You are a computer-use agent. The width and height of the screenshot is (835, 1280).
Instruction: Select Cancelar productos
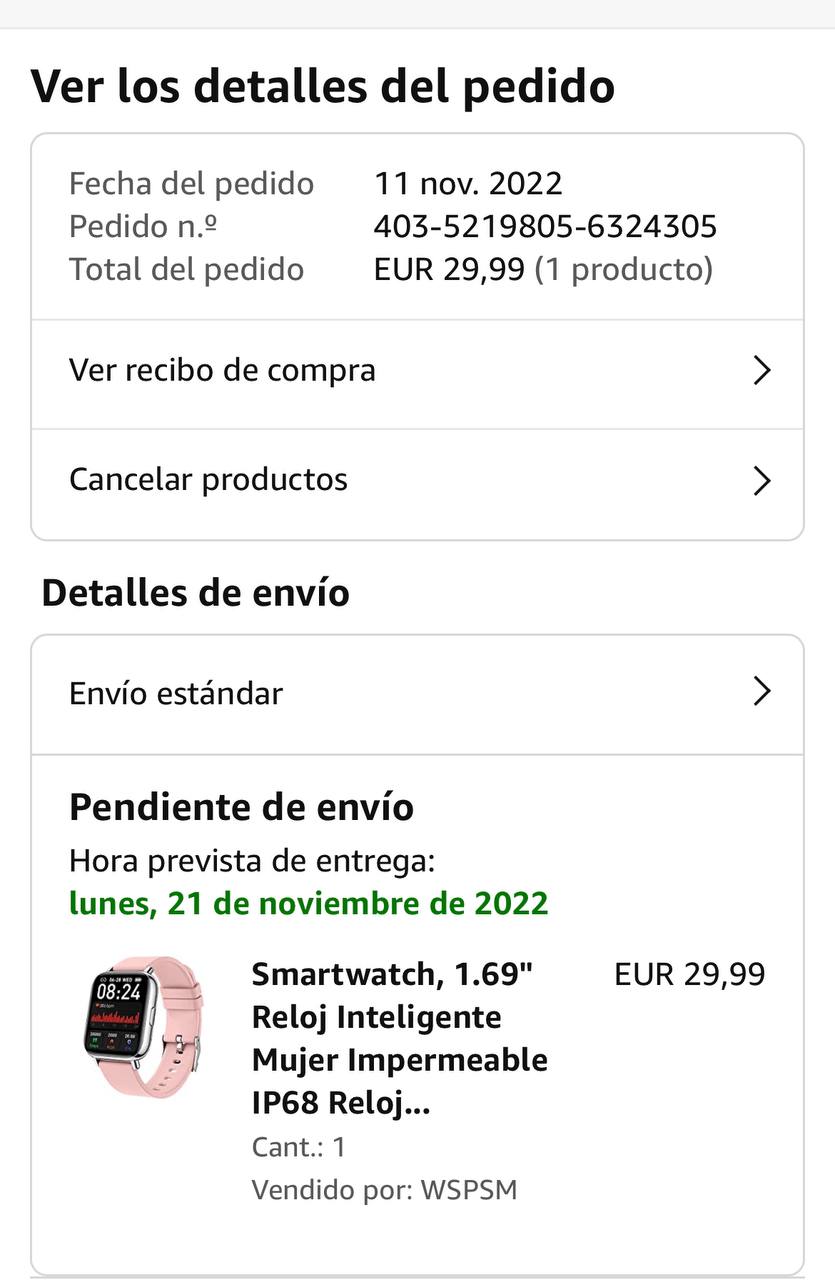pos(416,480)
